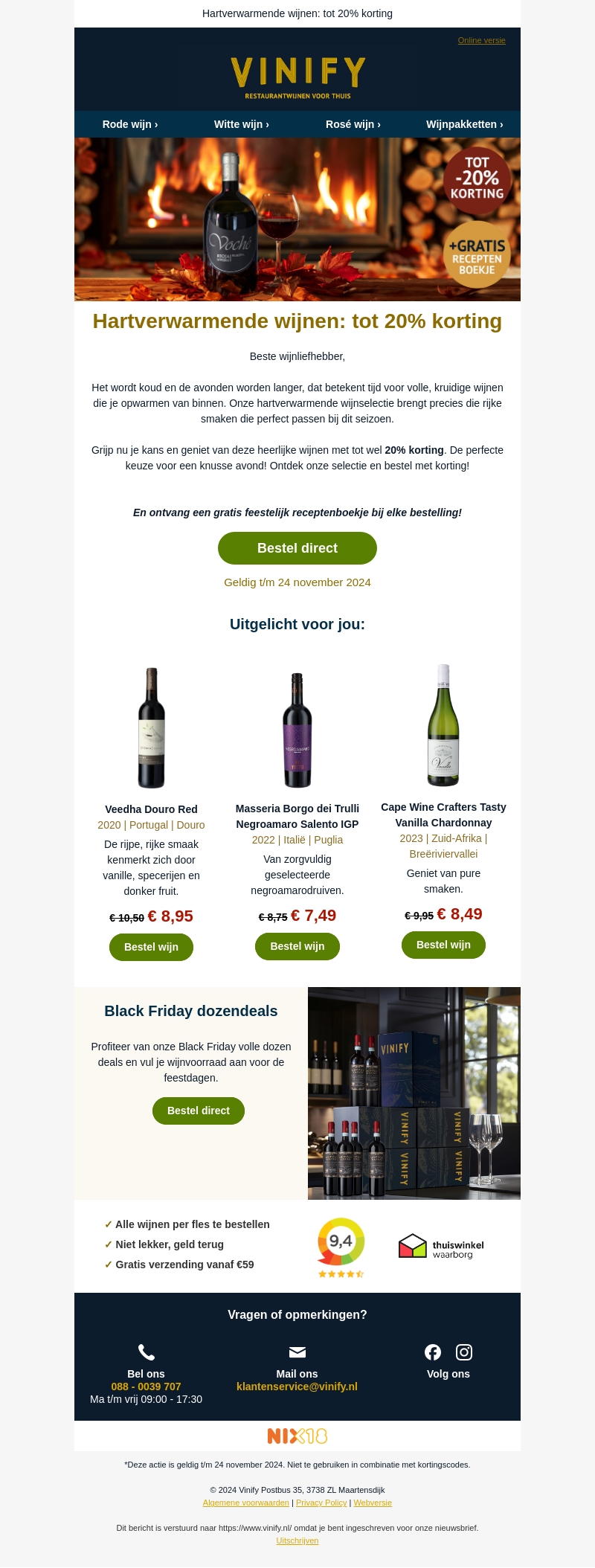
Task: Open Vinify's Instagram profile
Action: coord(464,1352)
